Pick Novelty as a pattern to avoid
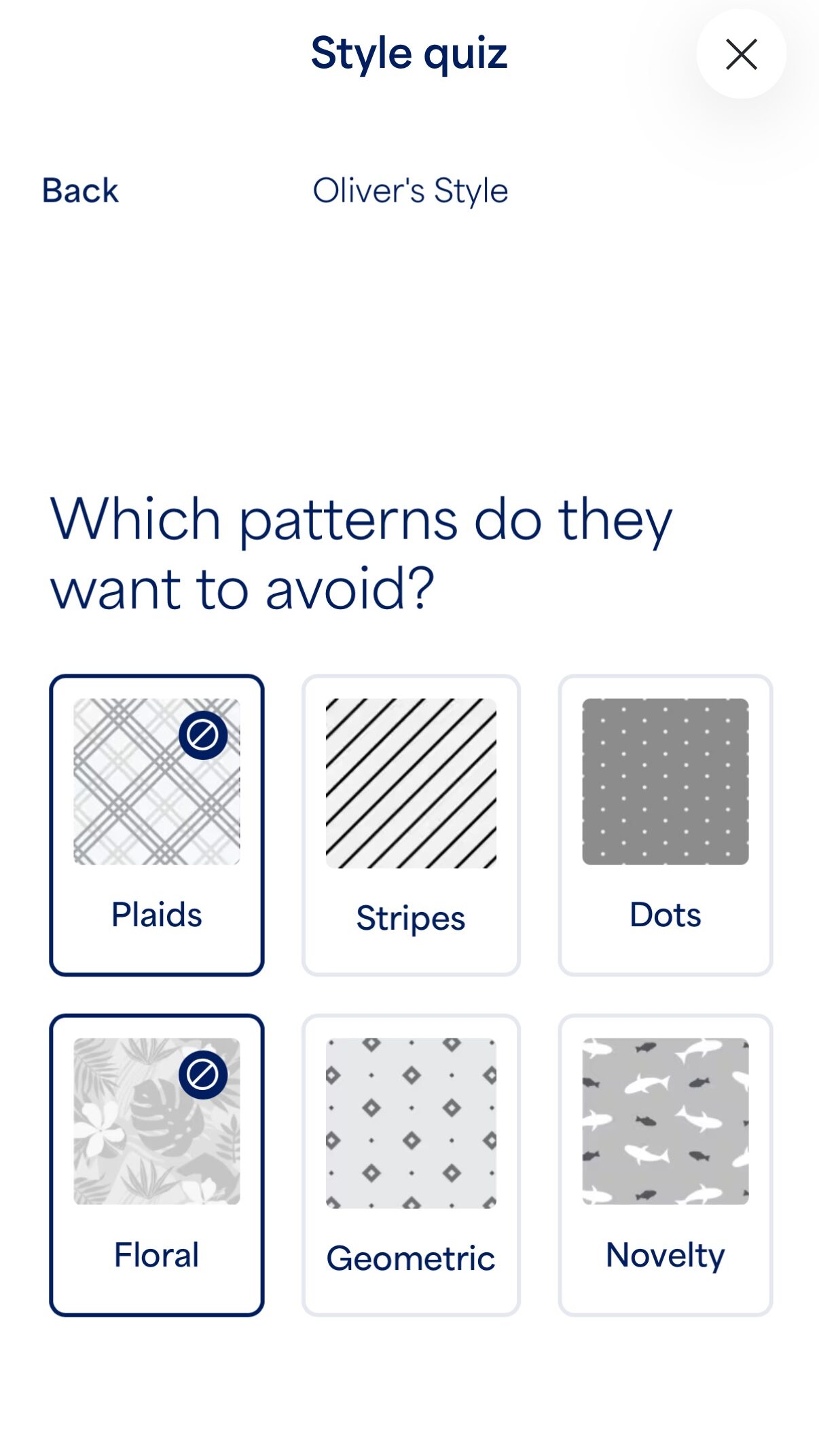This screenshot has height=1456, width=819. click(x=666, y=1165)
